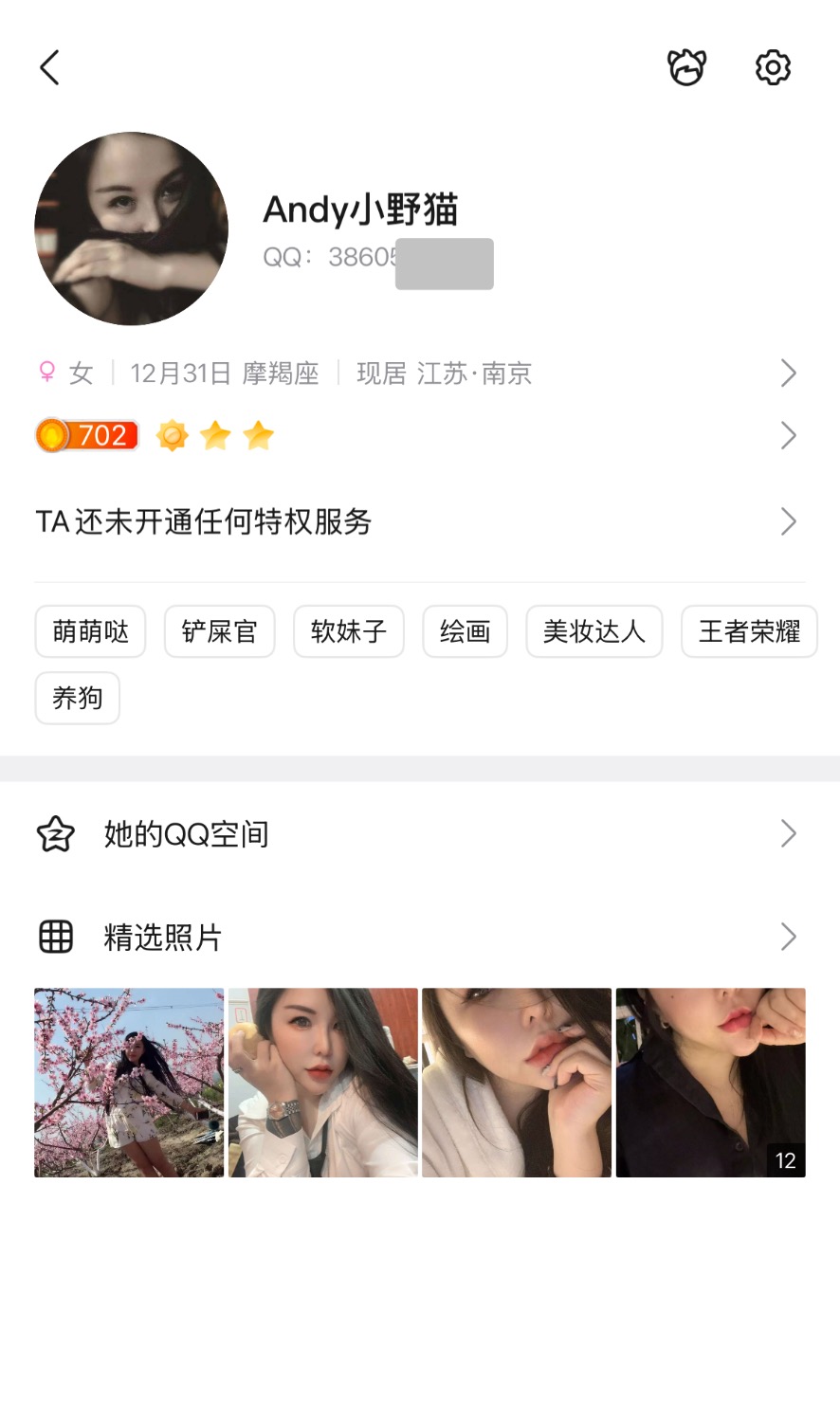Image resolution: width=840 pixels, height=1422 pixels.
Task: Select the 养狗 tag
Action: [77, 698]
